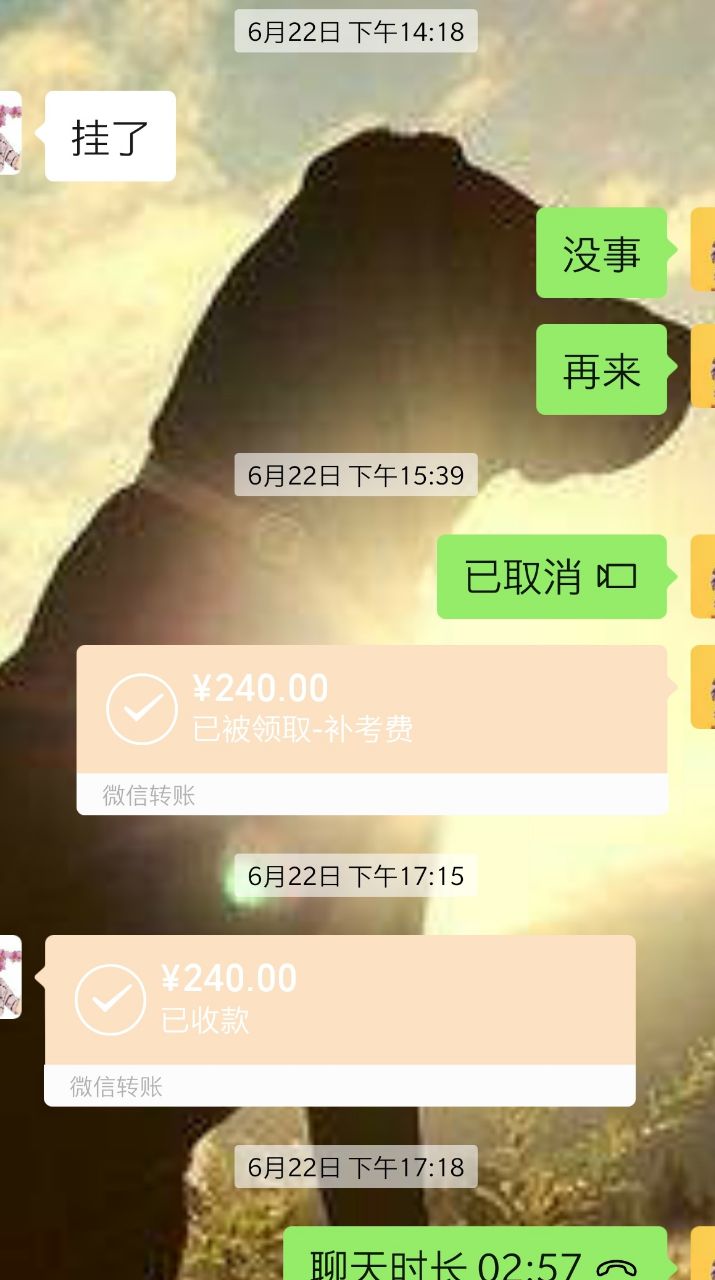This screenshot has height=1280, width=715.
Task: Tap the 聊天时长 02:57 call message
Action: click(x=474, y=1258)
